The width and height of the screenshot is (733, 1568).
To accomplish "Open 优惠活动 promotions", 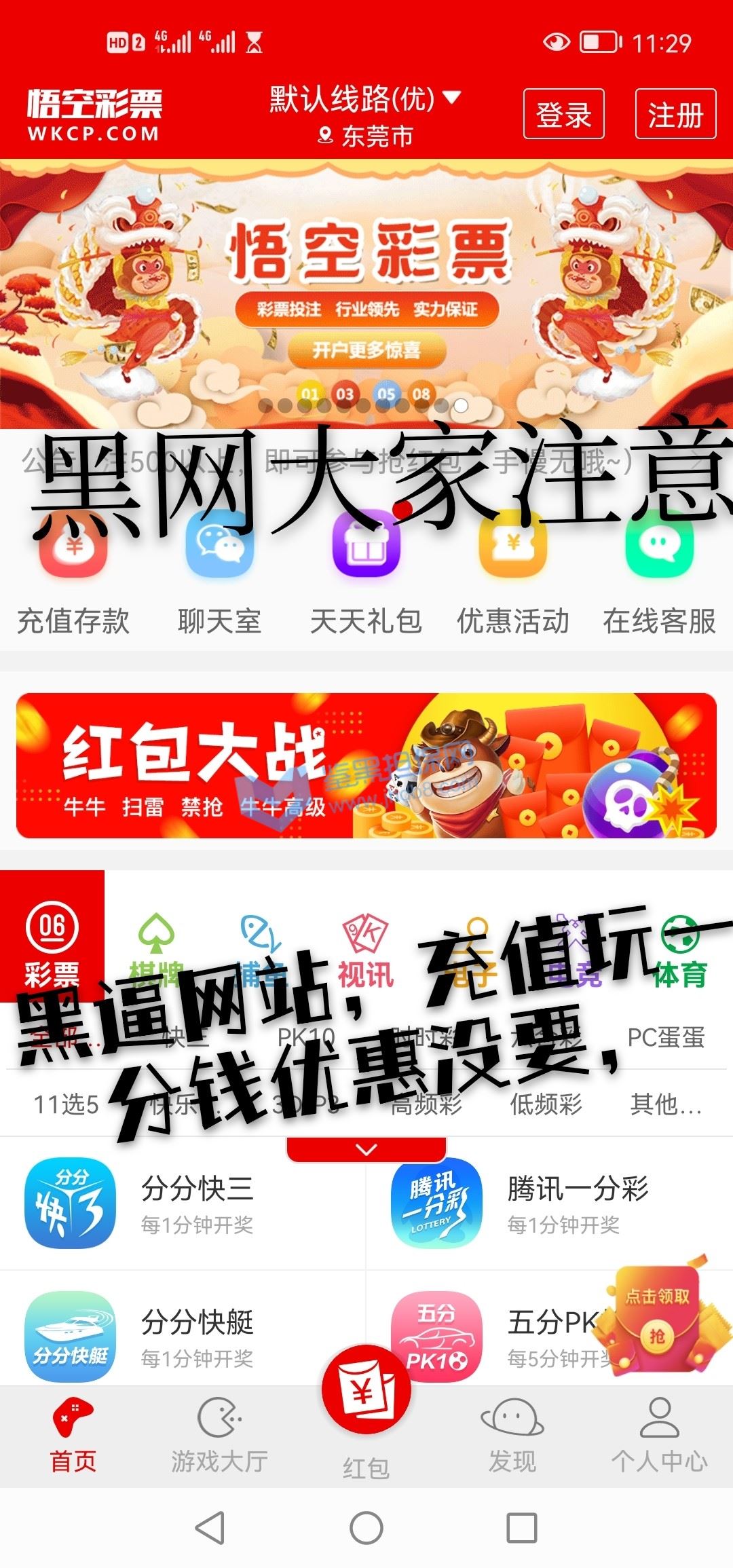I will pos(512,577).
